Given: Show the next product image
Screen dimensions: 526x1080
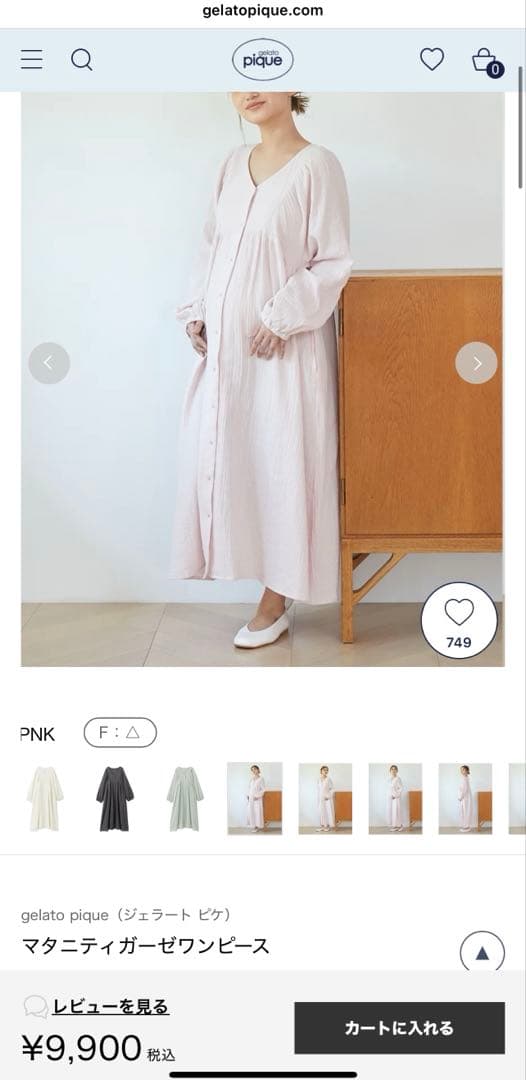Looking at the screenshot, I should point(476,363).
